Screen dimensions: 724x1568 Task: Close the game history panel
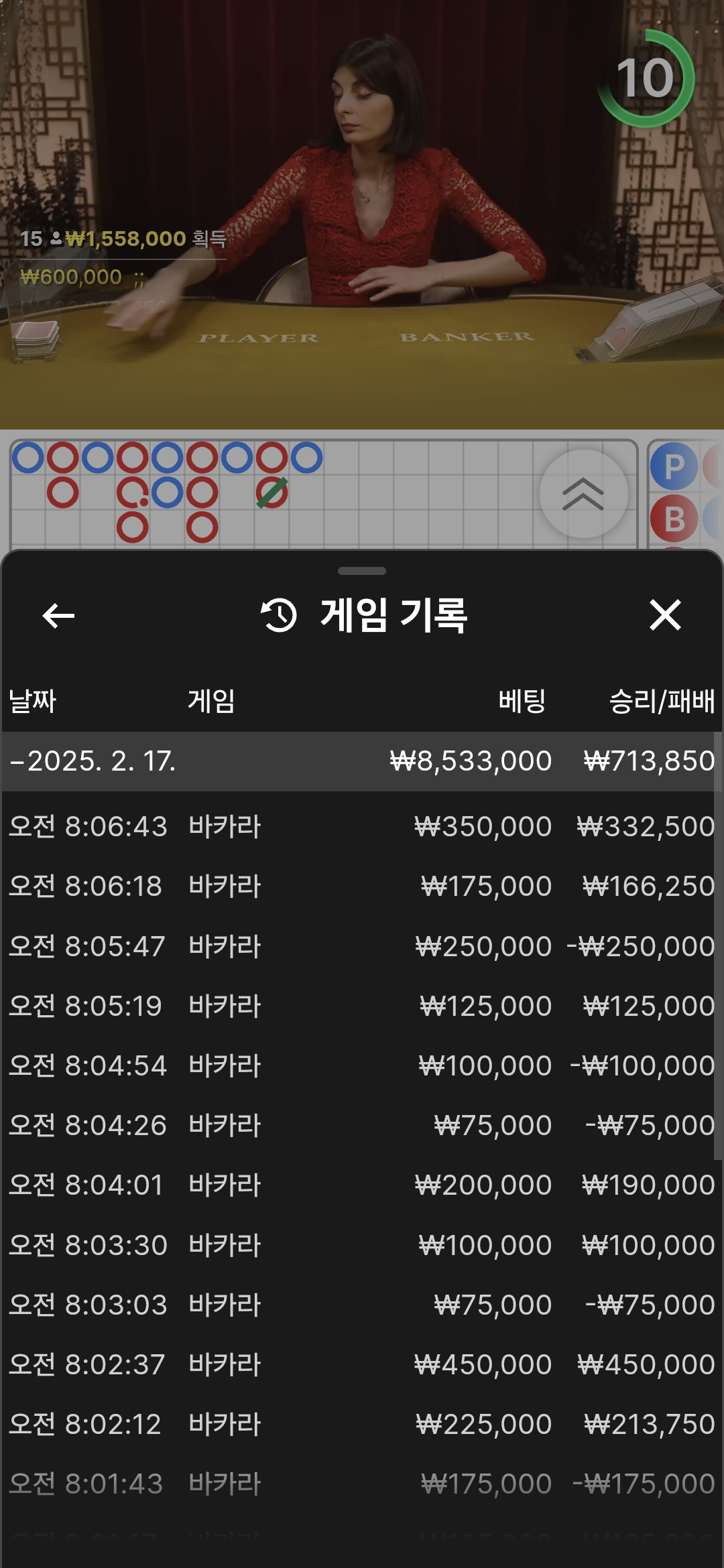[664, 615]
